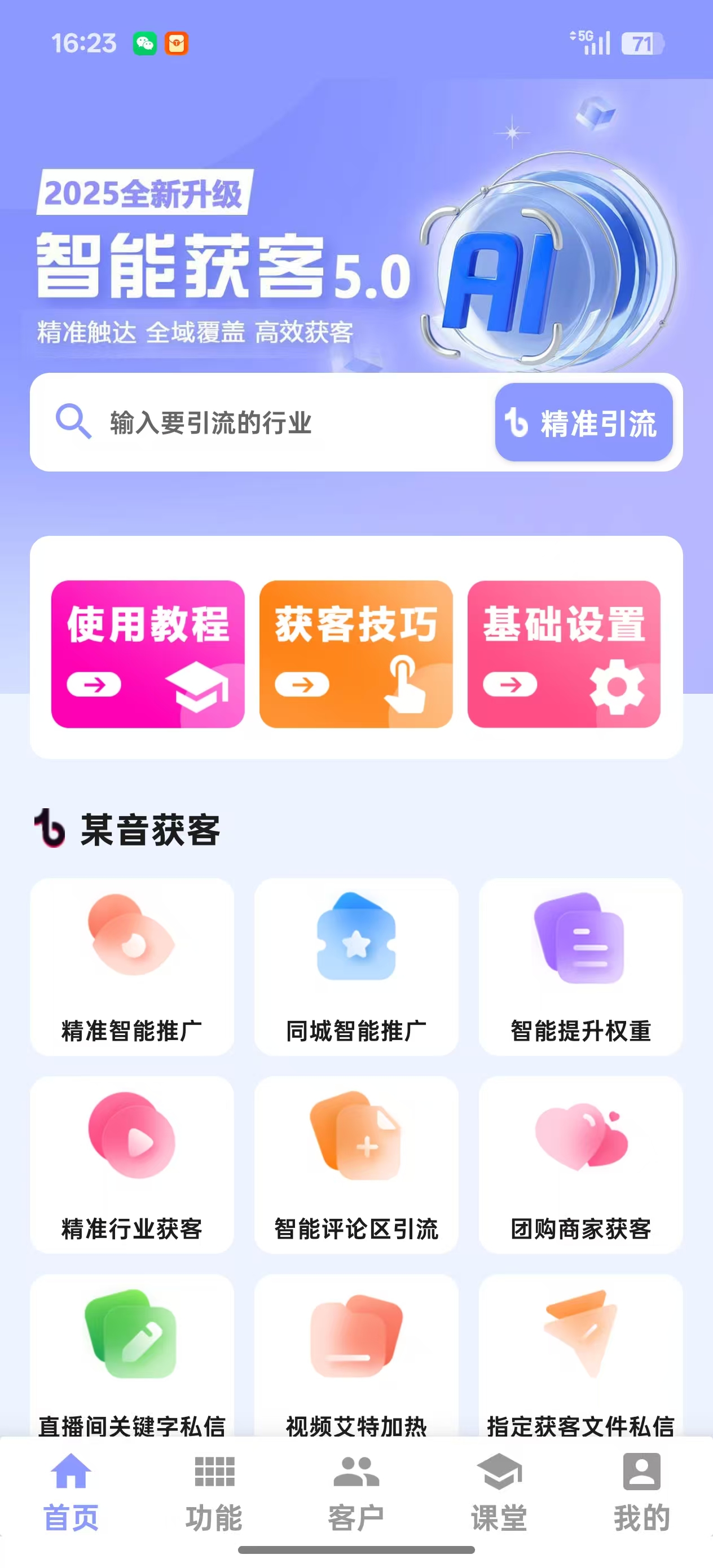The image size is (713, 1568).
Task: Open 直播间关键字私信
Action: (132, 1358)
